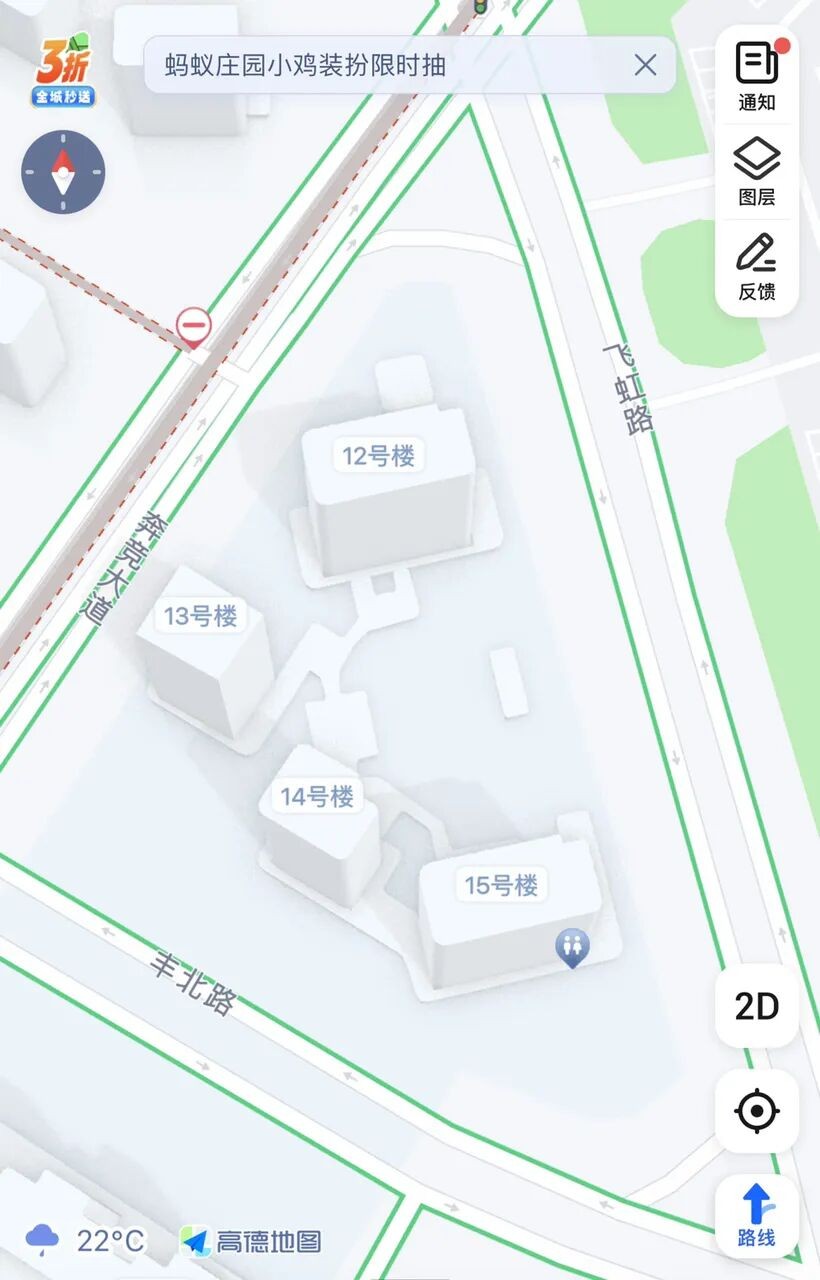Tap the restroom marker near 15号楼
The image size is (820, 1280).
572,946
